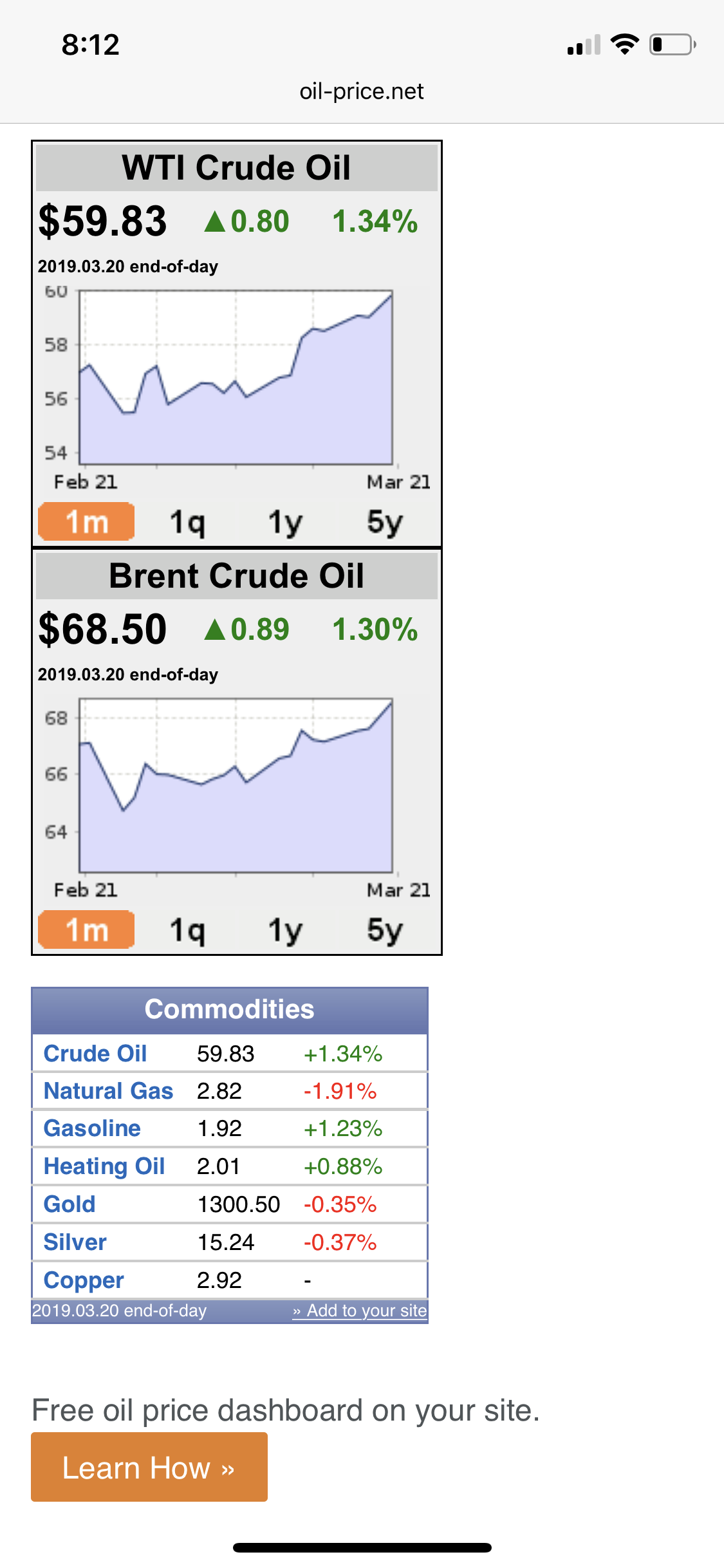This screenshot has height=1568, width=724.
Task: Show 5y view for WTI Crude Oil
Action: click(385, 521)
